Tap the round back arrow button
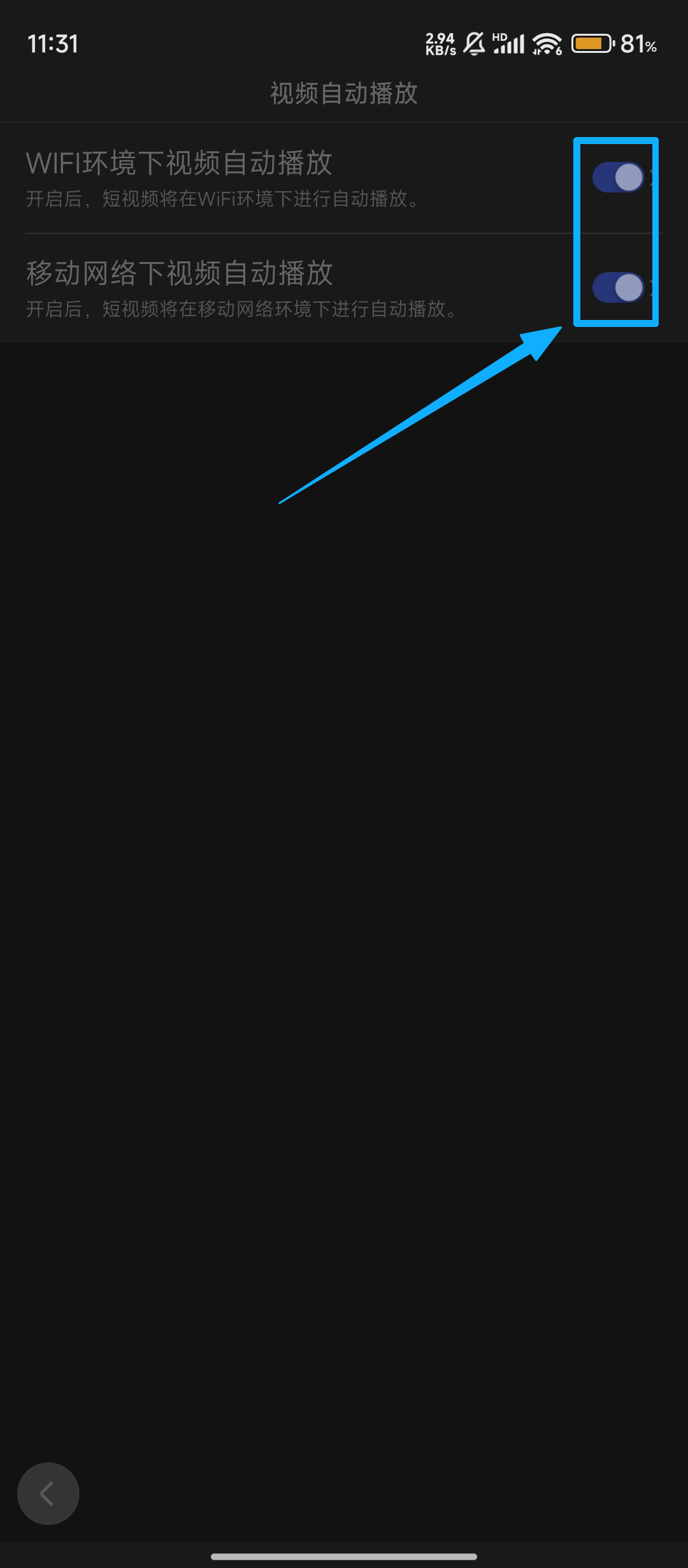 click(48, 1493)
